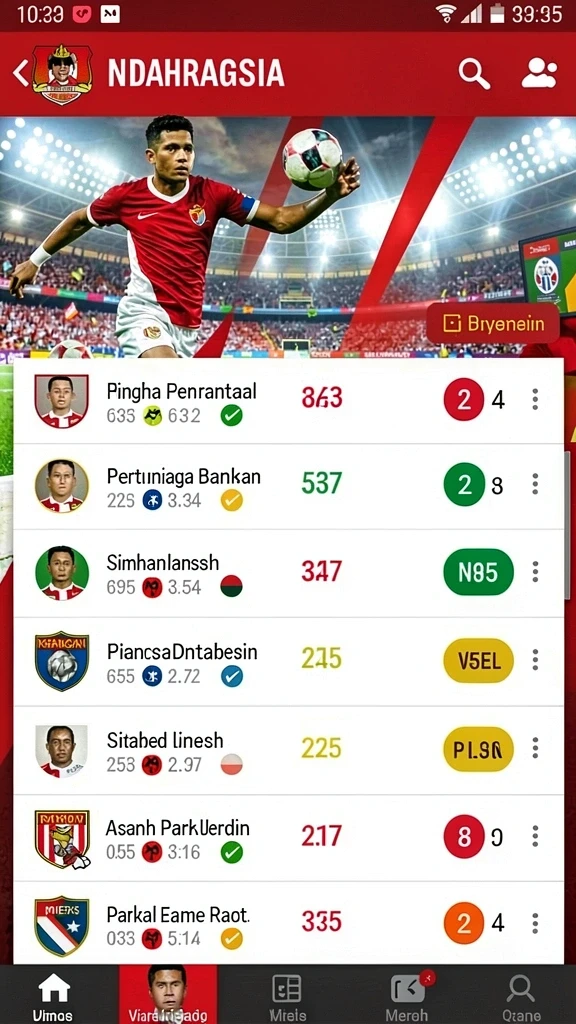Open the search magnifier in header
The height and width of the screenshot is (1024, 576).
[x=474, y=73]
